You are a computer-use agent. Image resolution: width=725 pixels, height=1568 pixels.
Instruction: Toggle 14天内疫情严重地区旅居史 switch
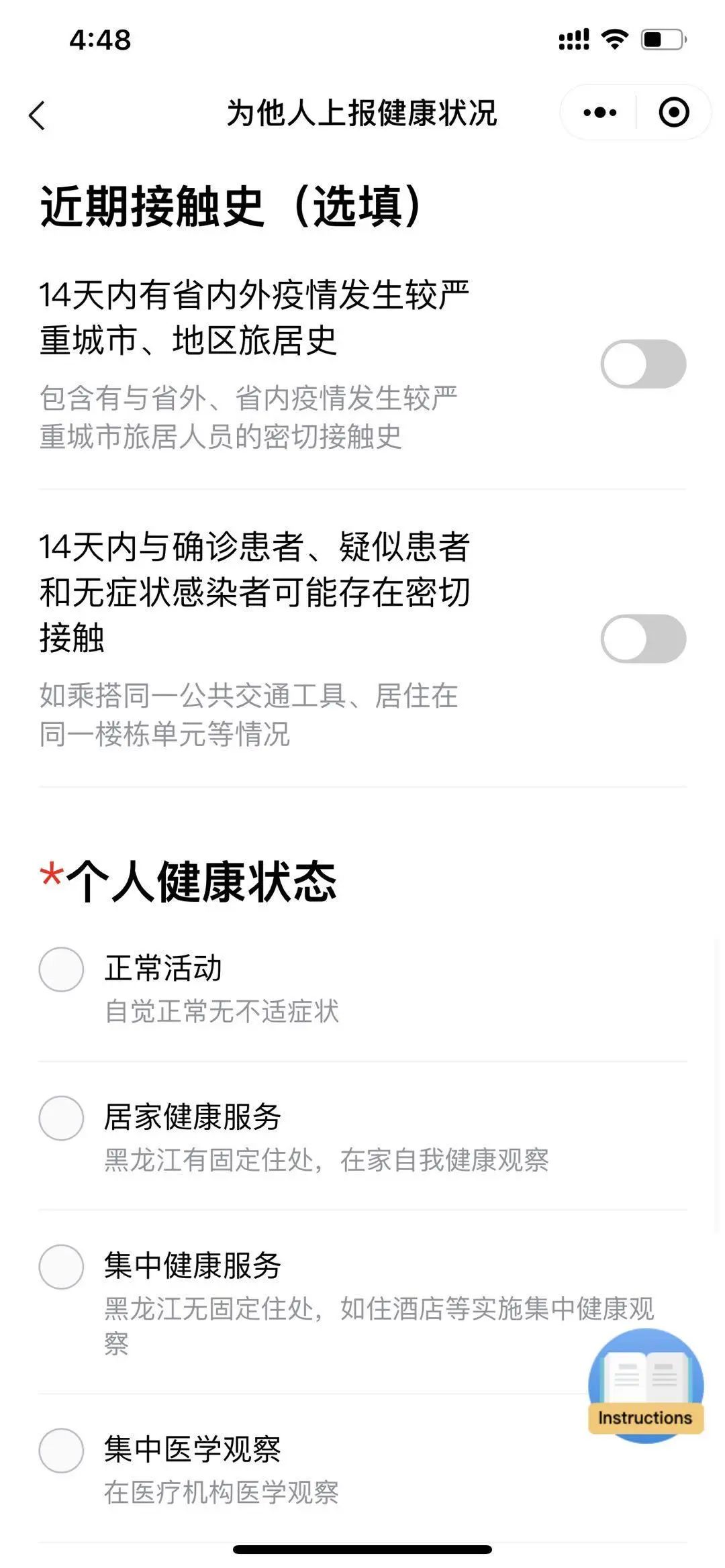pyautogui.click(x=643, y=364)
